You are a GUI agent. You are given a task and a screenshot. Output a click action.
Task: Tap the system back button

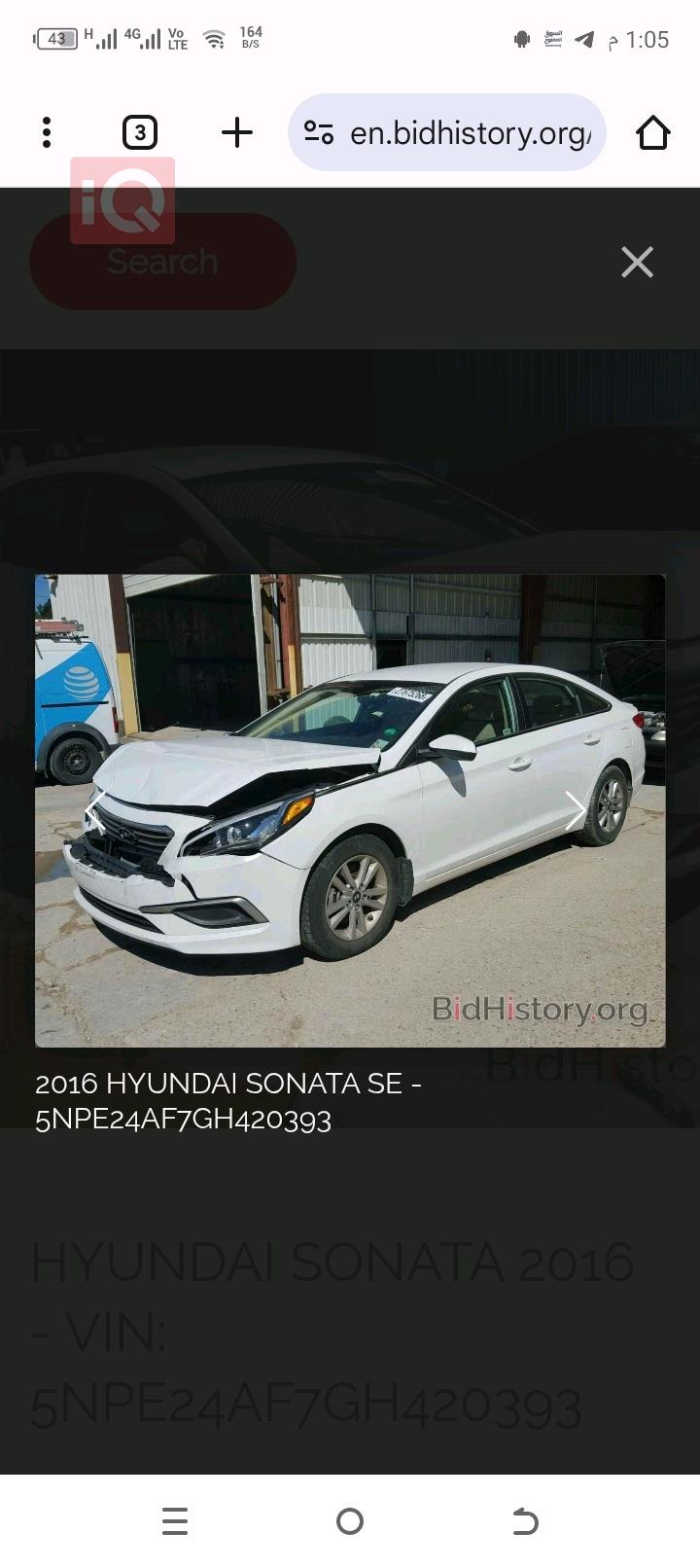525,1520
